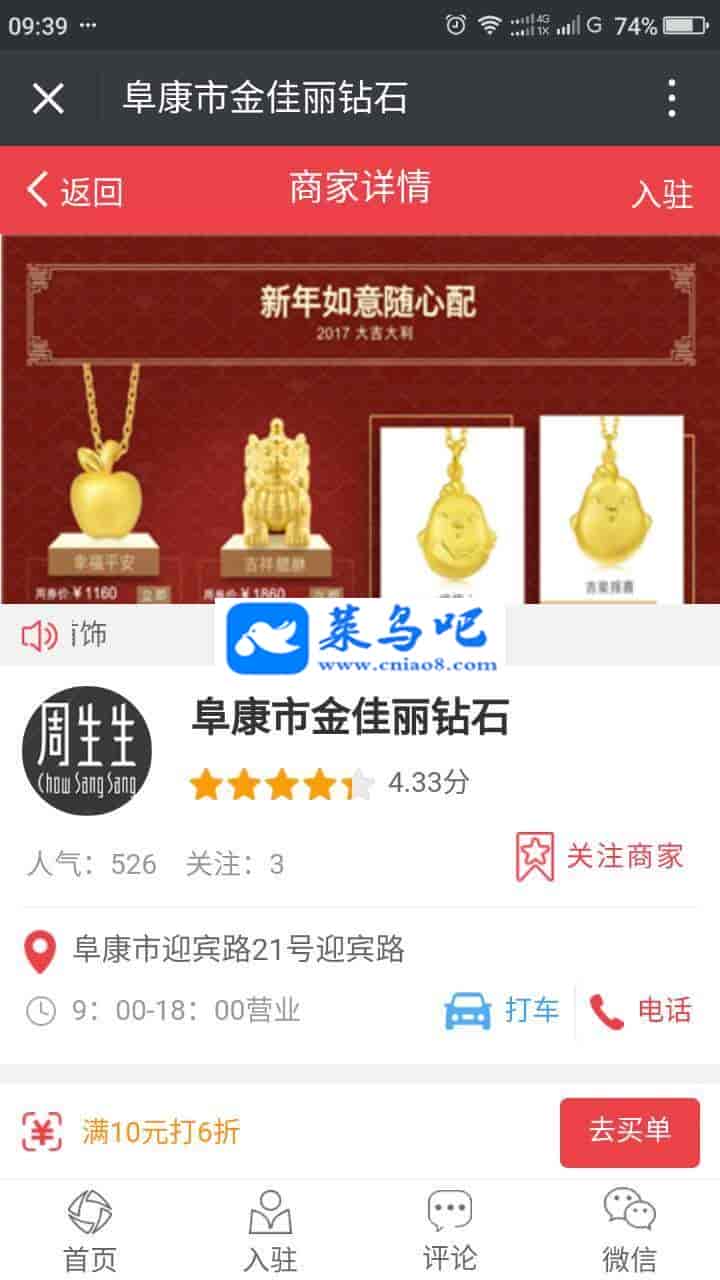Follow the merchant via 关注商家
The image size is (720, 1280).
click(x=601, y=856)
